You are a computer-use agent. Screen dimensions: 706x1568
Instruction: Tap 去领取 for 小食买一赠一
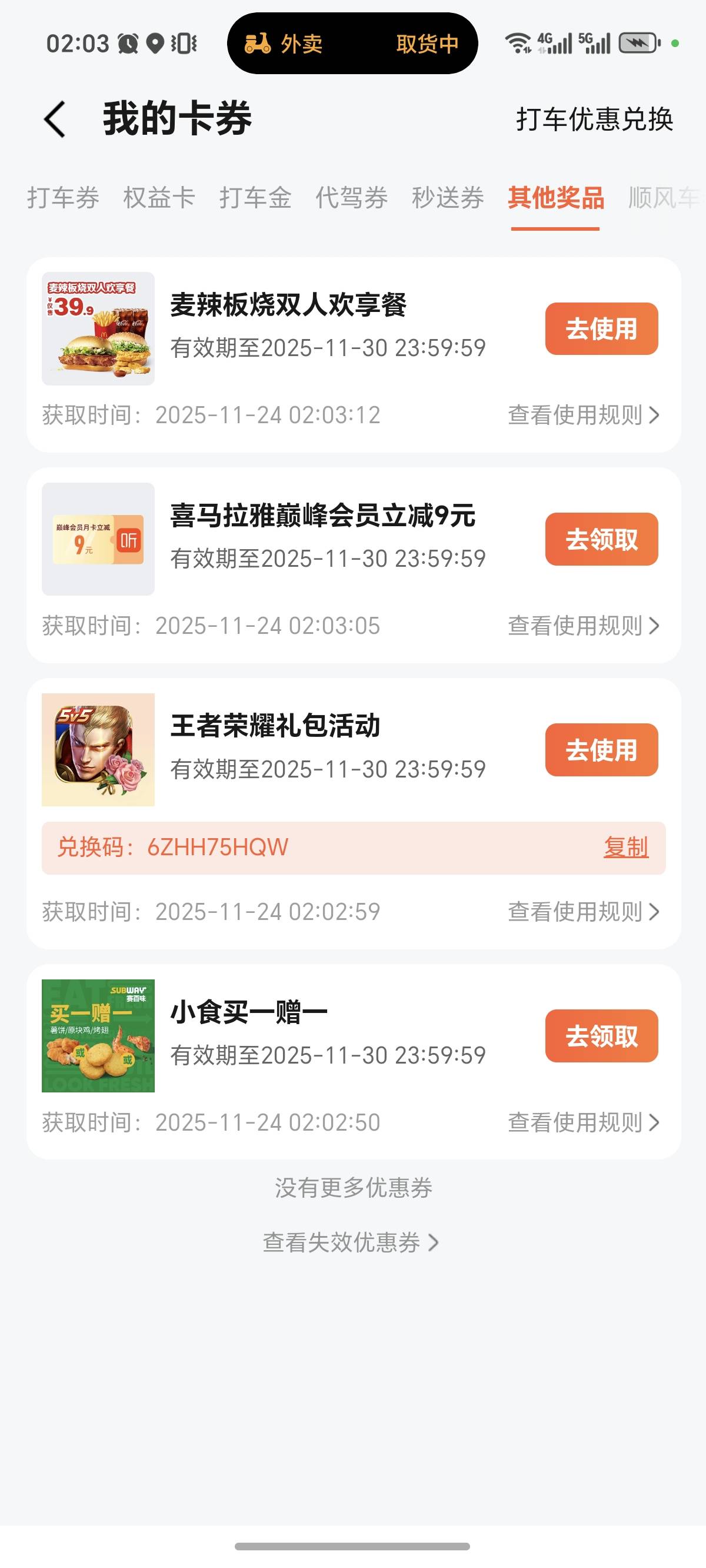tap(601, 1036)
